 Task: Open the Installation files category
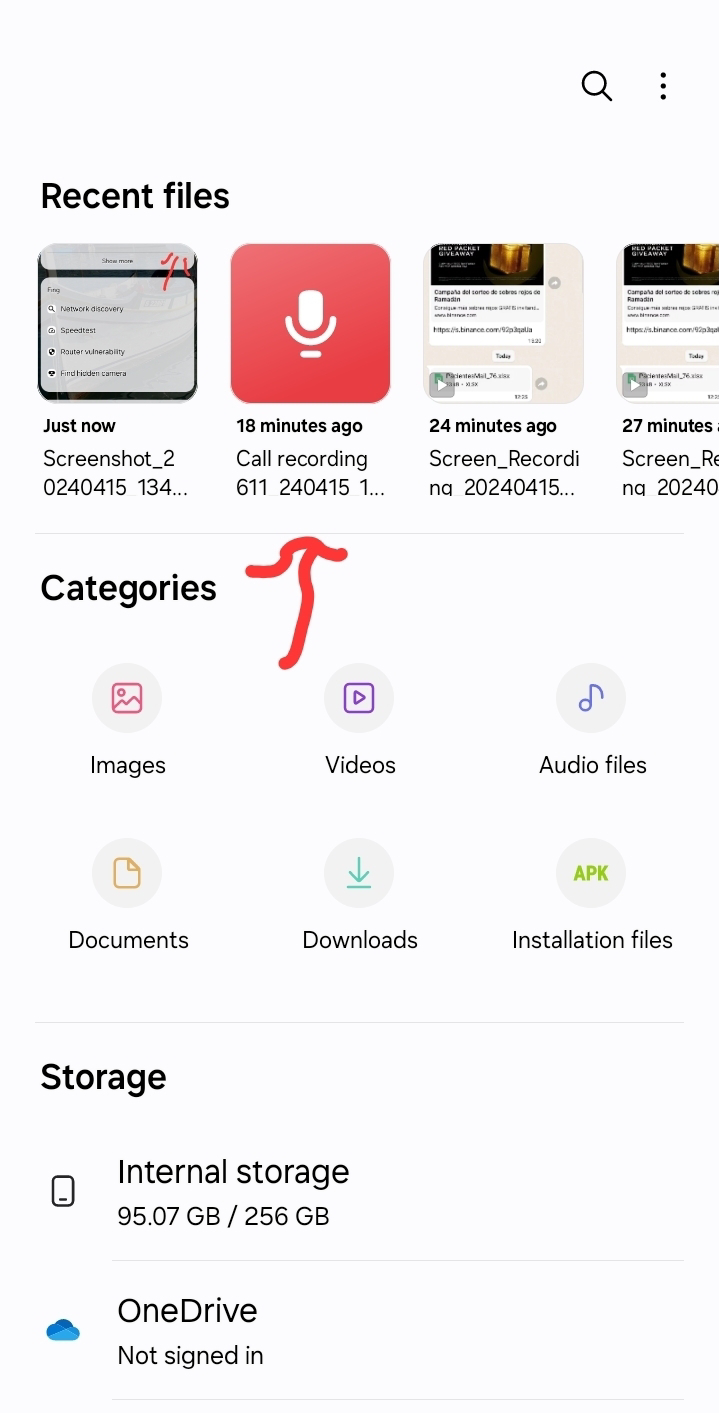tap(592, 896)
